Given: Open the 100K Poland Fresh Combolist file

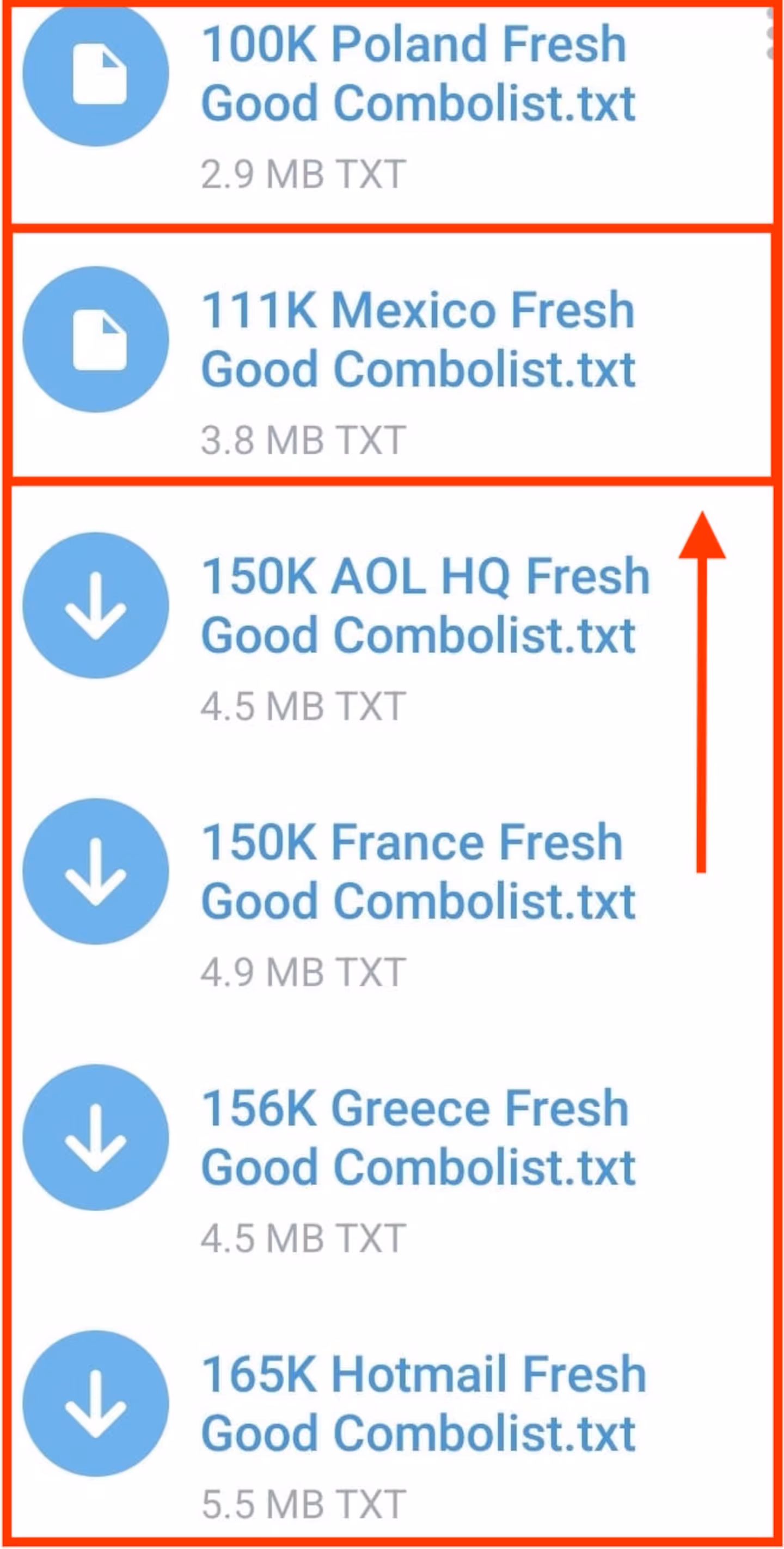Looking at the screenshot, I should (96, 74).
